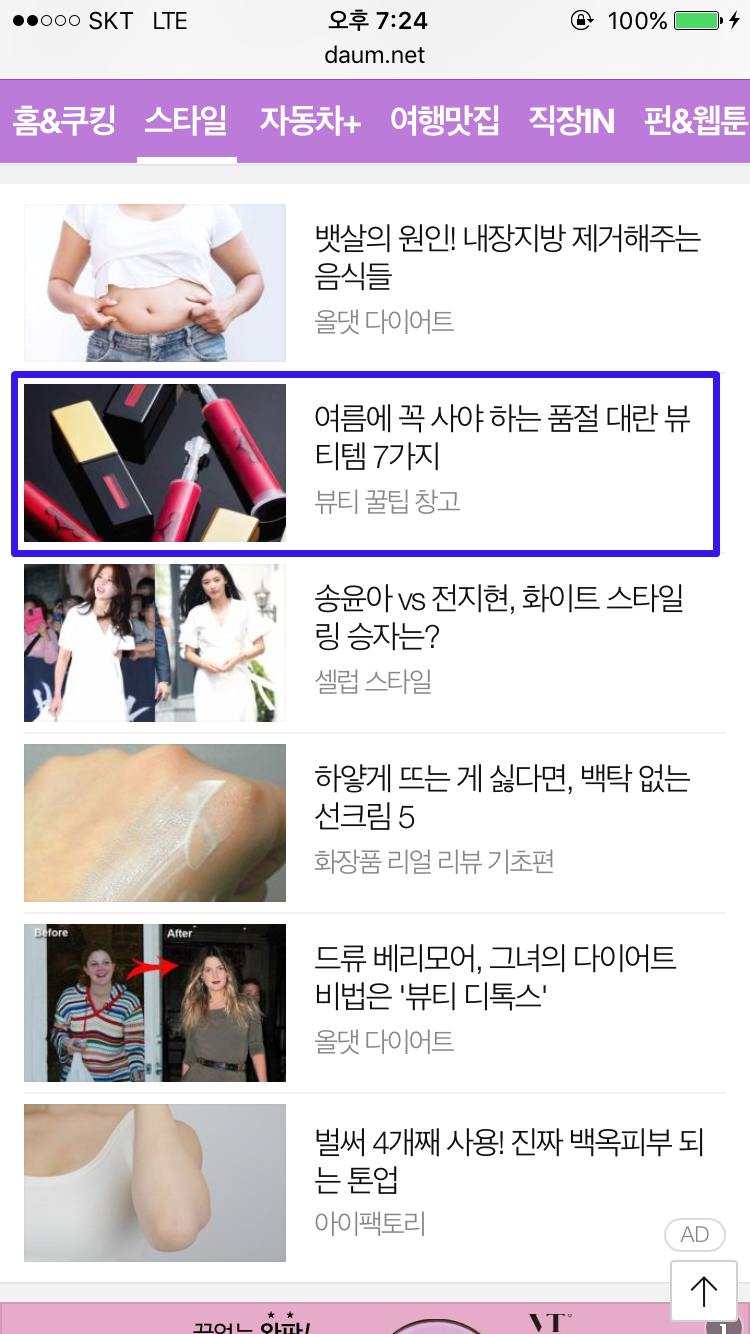The height and width of the screenshot is (1334, 750).
Task: Open the 자동차+ tab
Action: [x=310, y=121]
